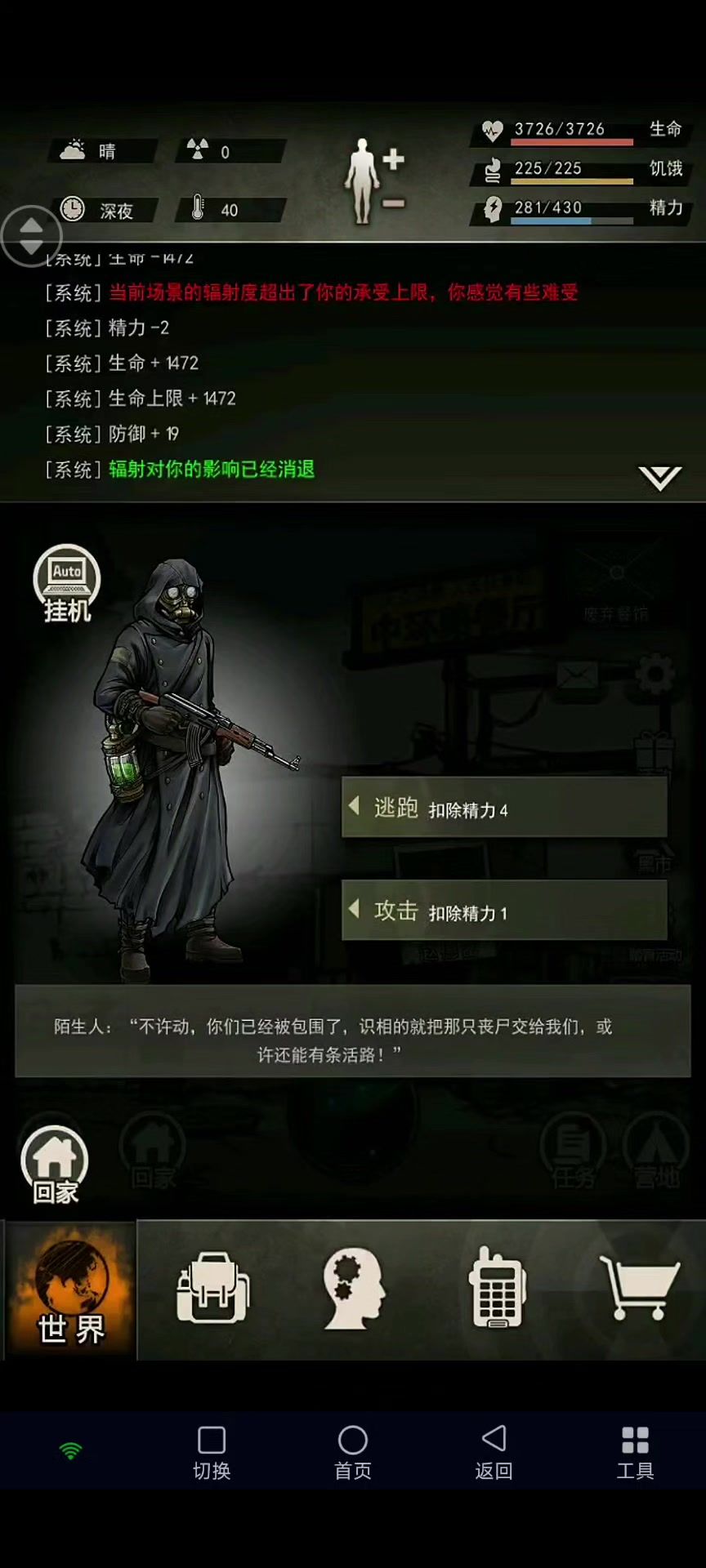Tap the minus next to body figure
Screen dimensions: 706x1568
[394, 203]
